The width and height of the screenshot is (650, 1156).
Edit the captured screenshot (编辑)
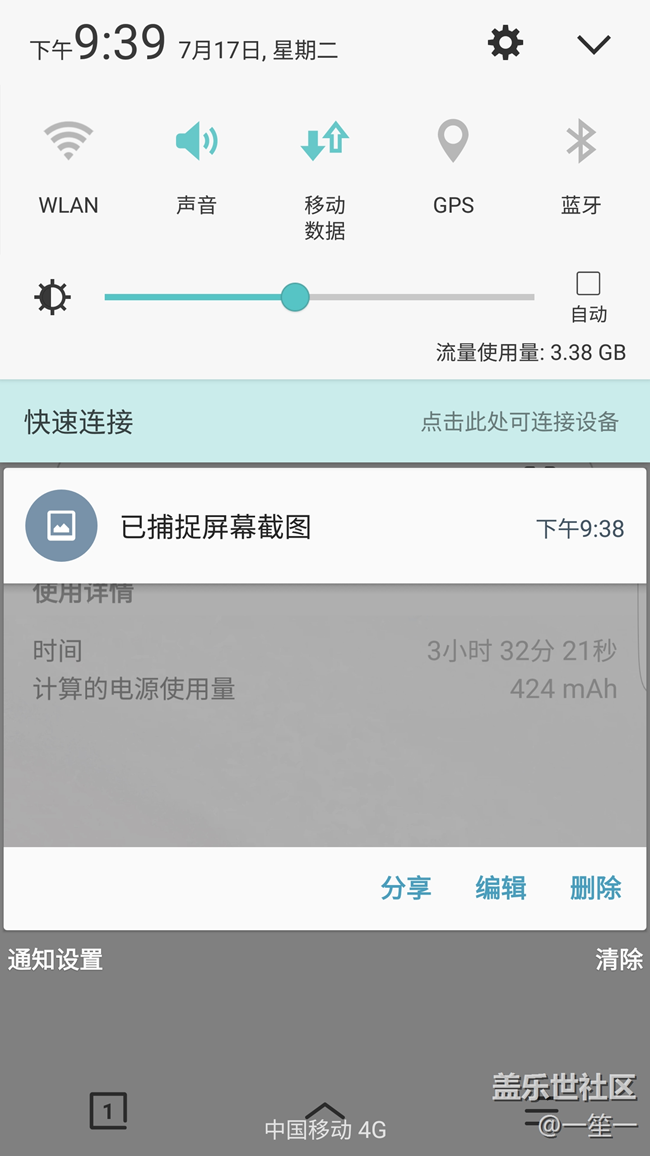pos(501,887)
